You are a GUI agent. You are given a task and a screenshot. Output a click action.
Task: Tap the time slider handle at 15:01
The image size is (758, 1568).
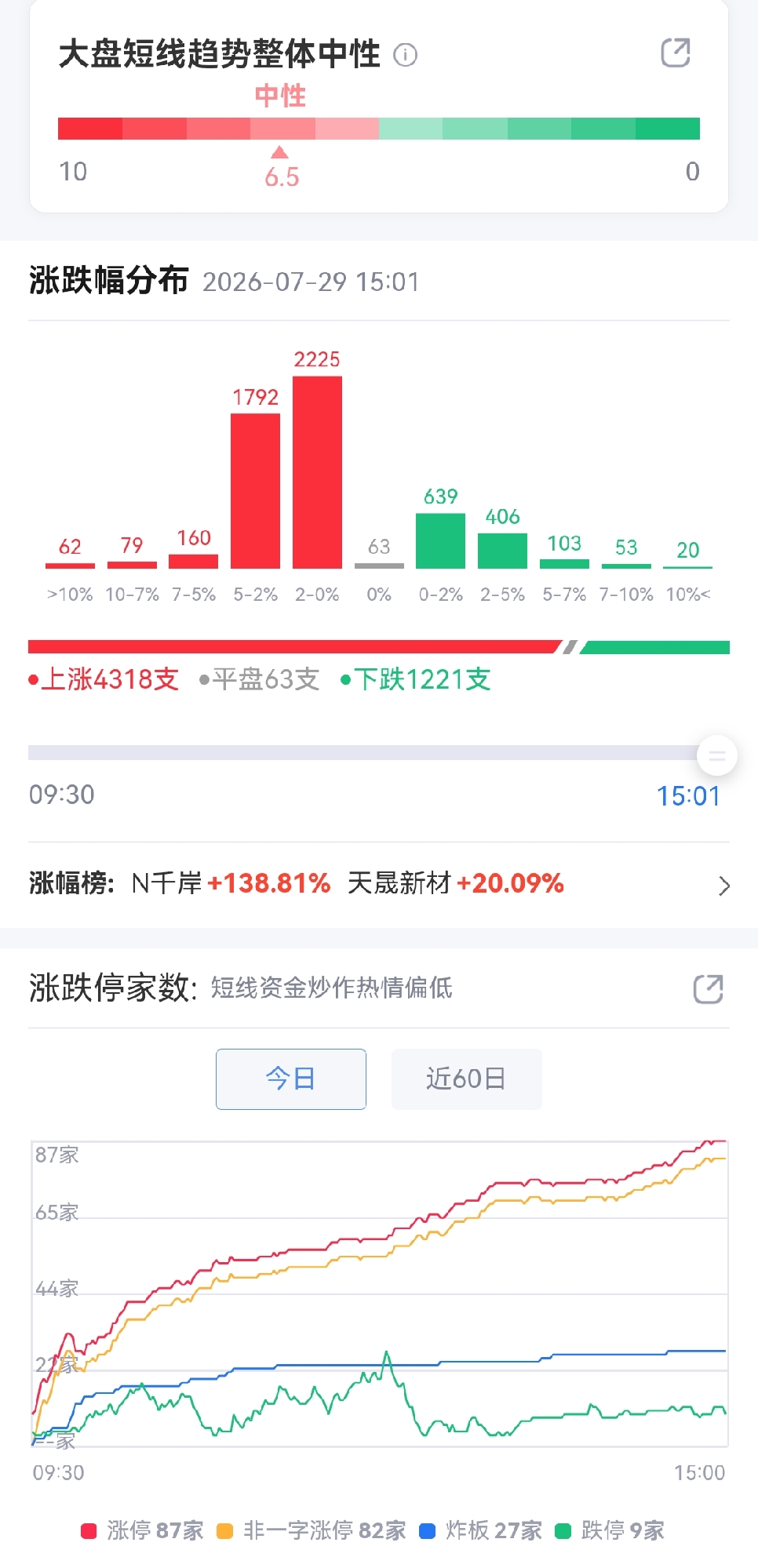(717, 755)
